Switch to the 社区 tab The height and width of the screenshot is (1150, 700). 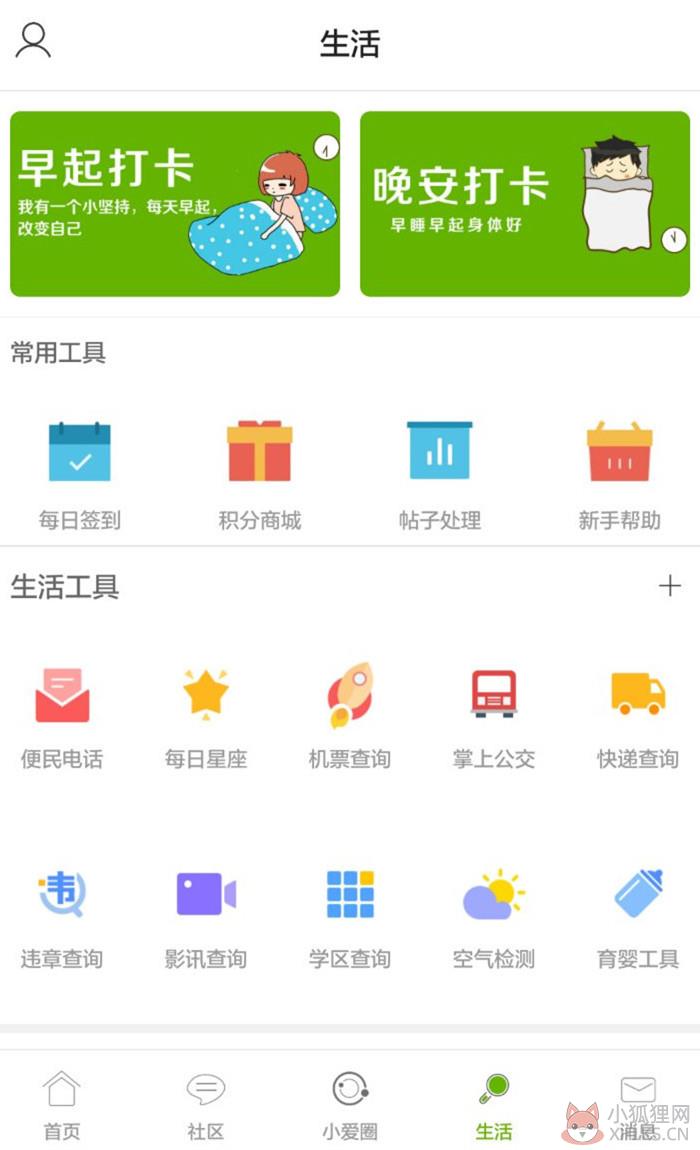pos(205,1105)
